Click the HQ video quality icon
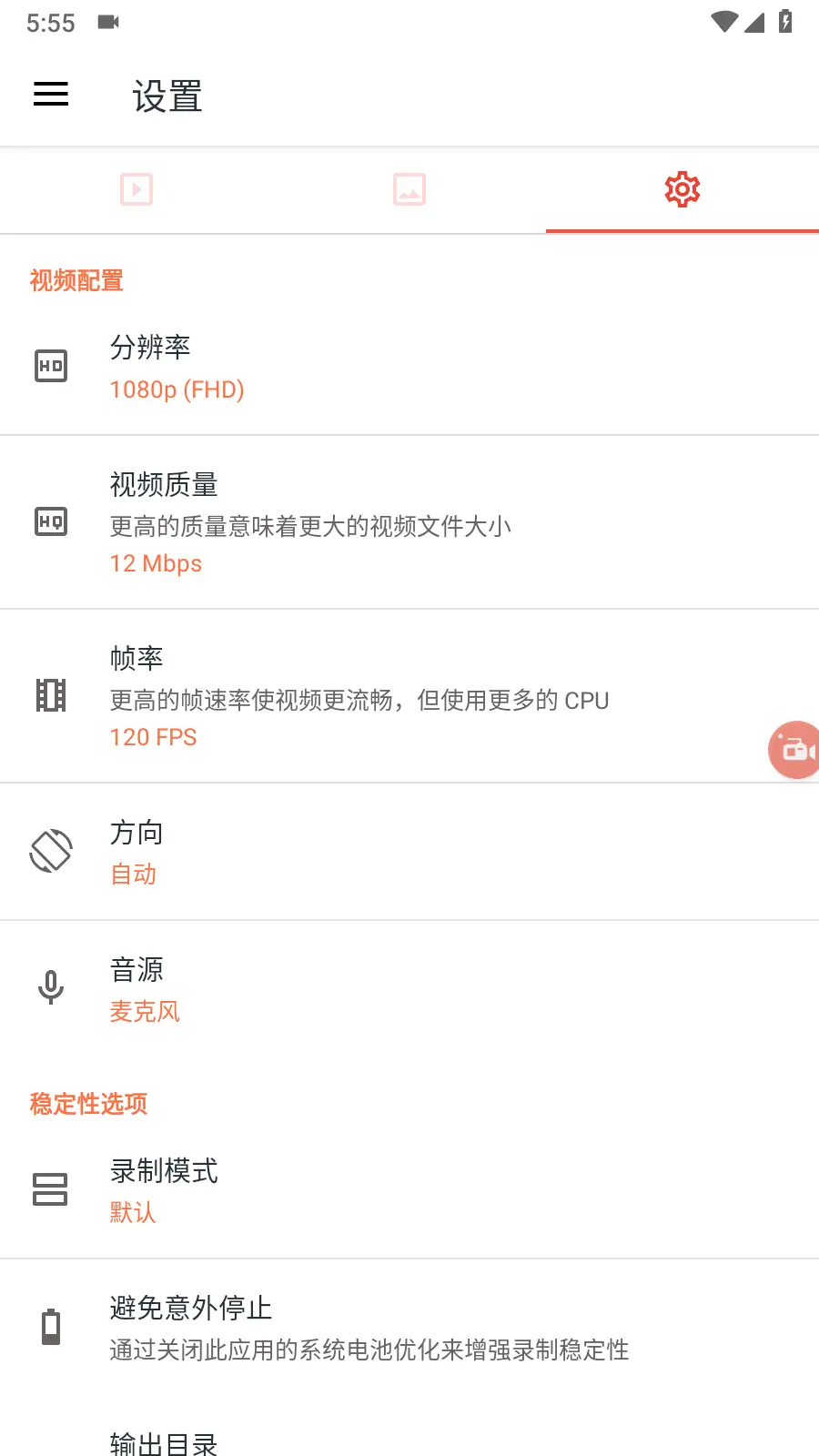 click(50, 521)
